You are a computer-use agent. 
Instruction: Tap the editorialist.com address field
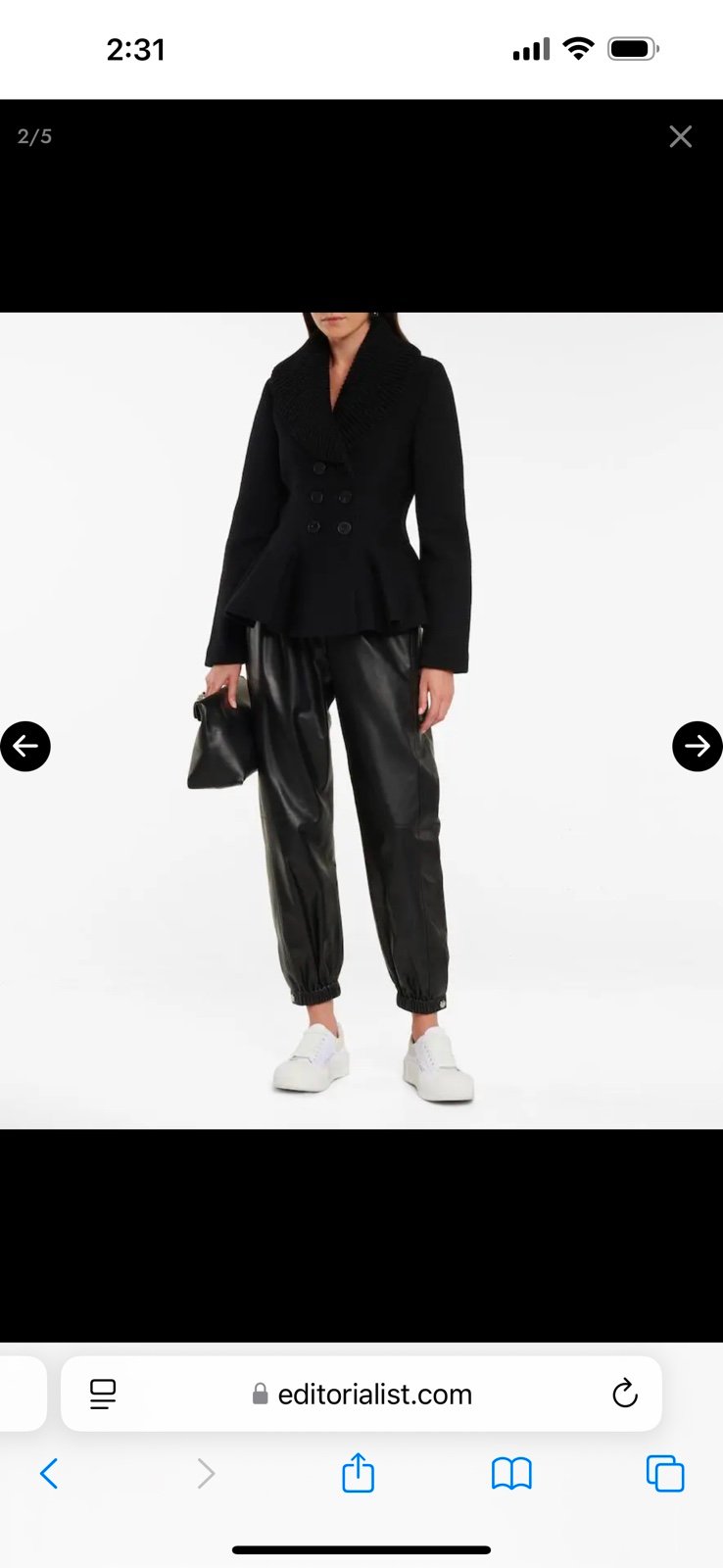click(362, 1394)
